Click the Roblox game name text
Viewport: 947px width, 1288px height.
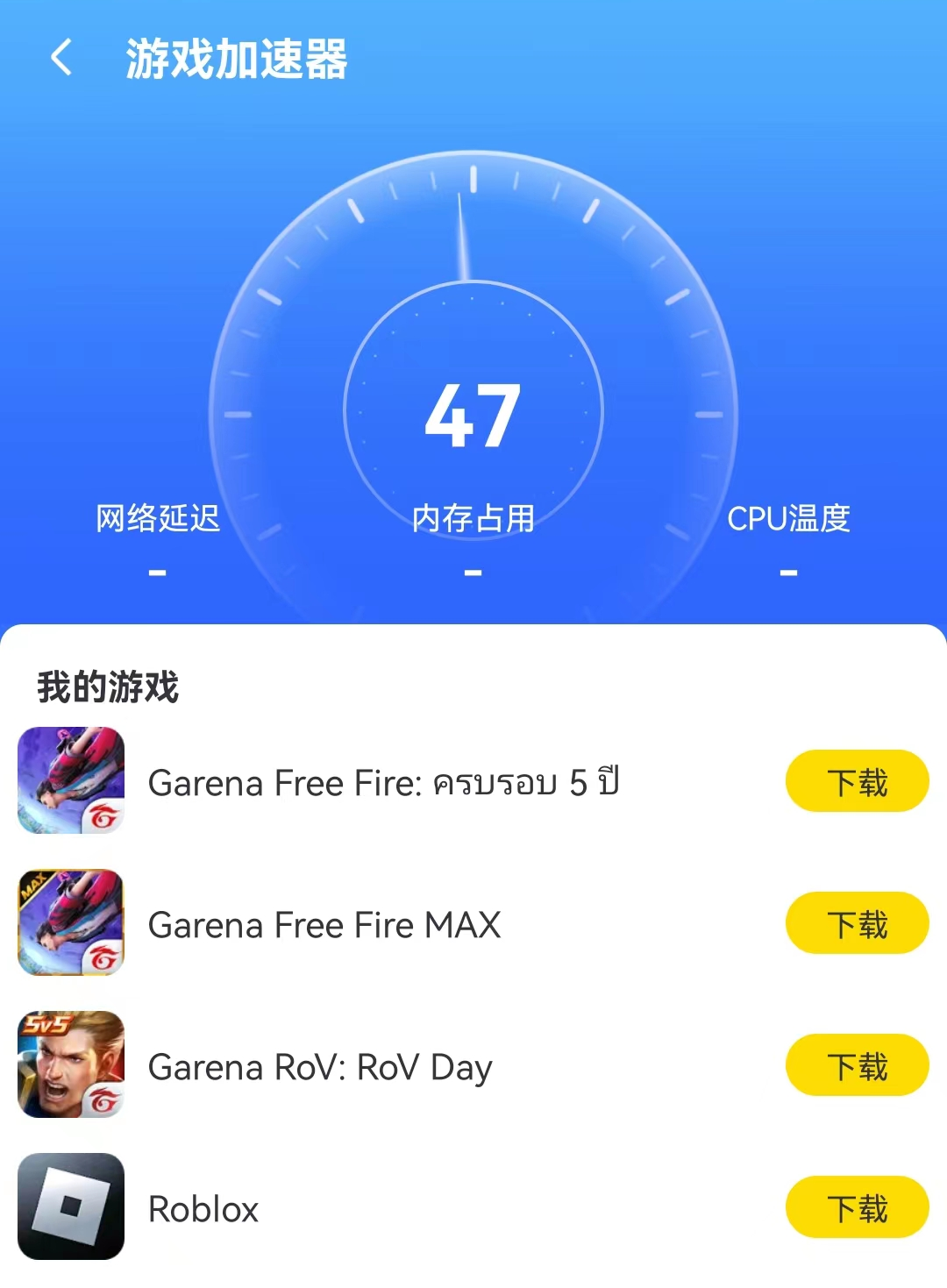click(x=202, y=1209)
